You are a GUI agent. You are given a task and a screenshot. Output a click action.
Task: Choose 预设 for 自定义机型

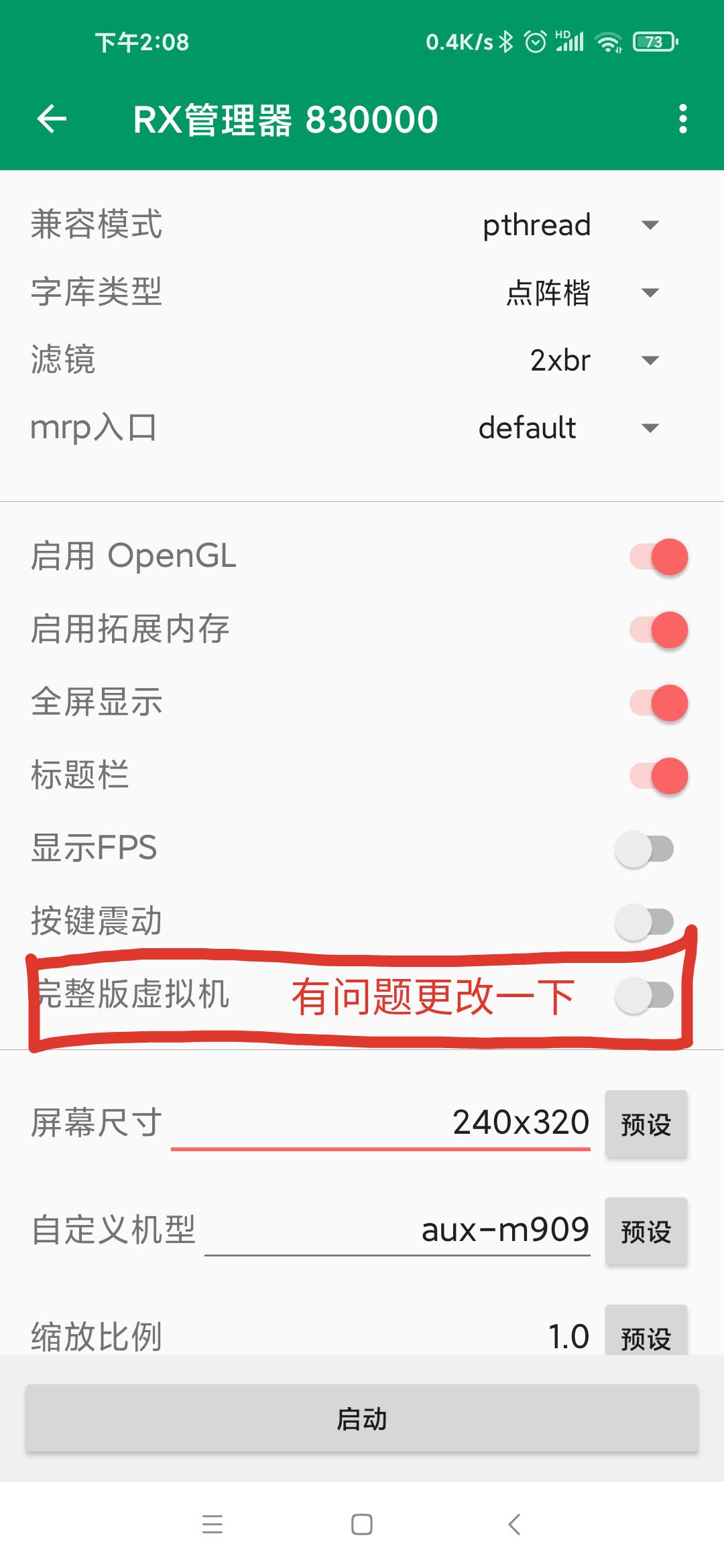point(646,1232)
